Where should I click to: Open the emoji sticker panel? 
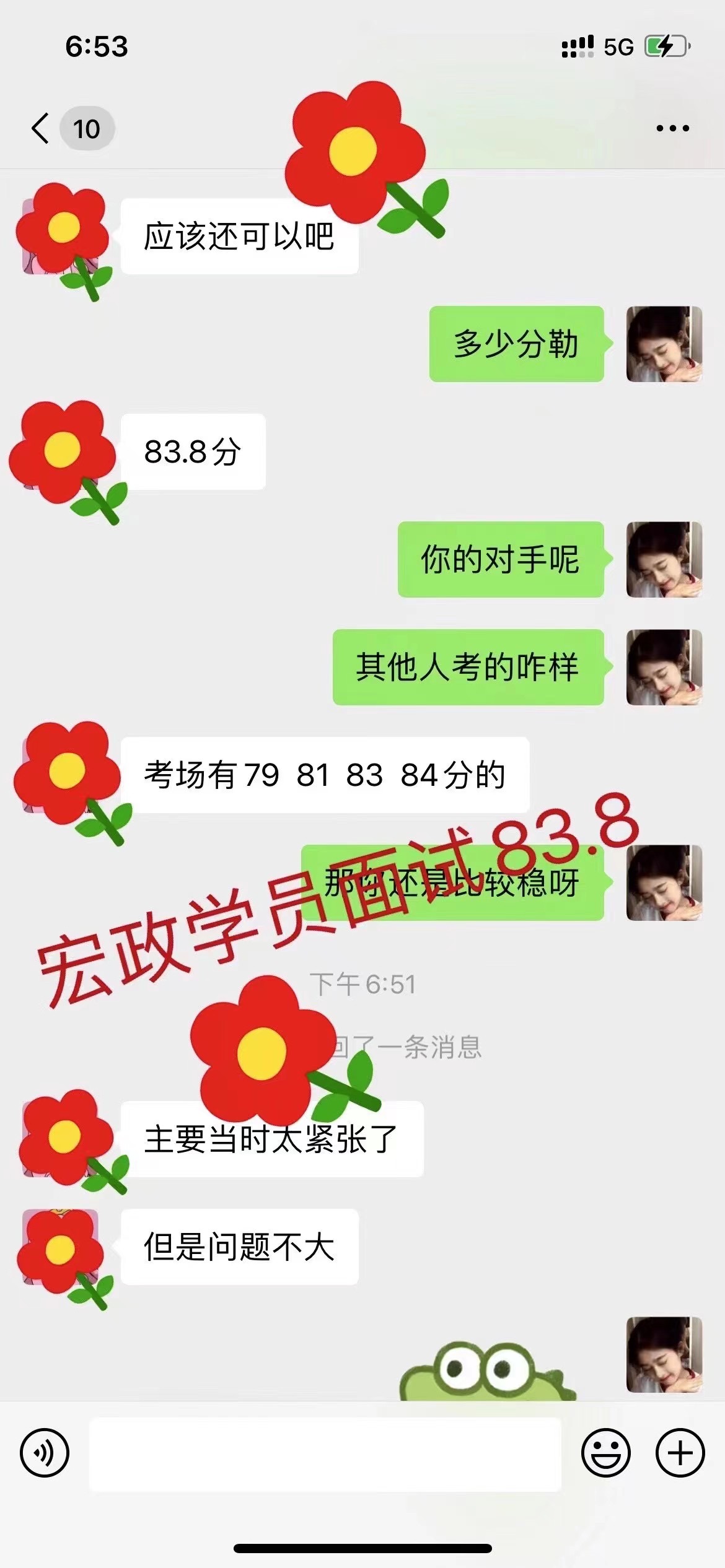tap(605, 1453)
